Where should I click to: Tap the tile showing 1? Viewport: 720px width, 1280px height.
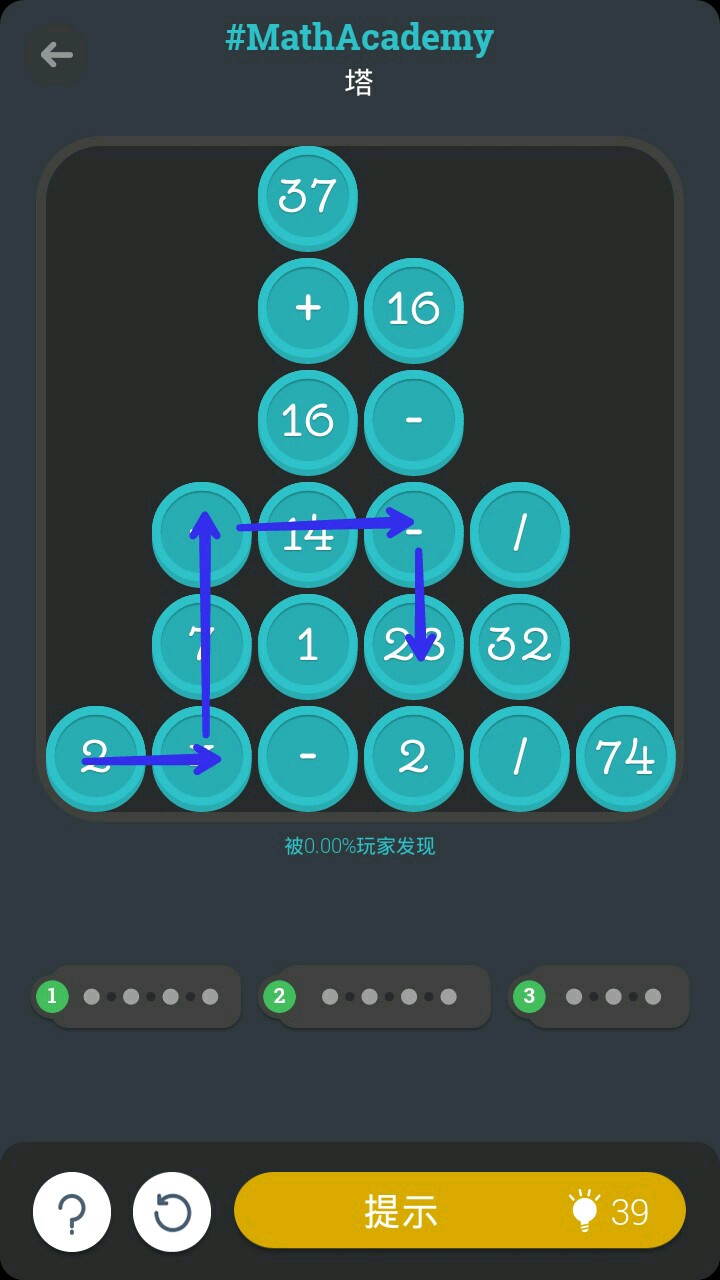(x=308, y=645)
